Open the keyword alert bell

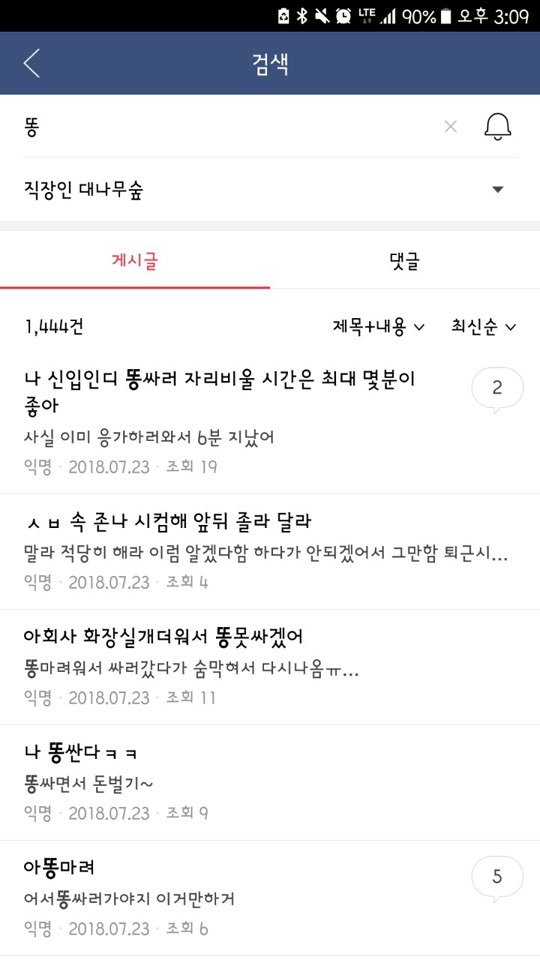click(498, 127)
